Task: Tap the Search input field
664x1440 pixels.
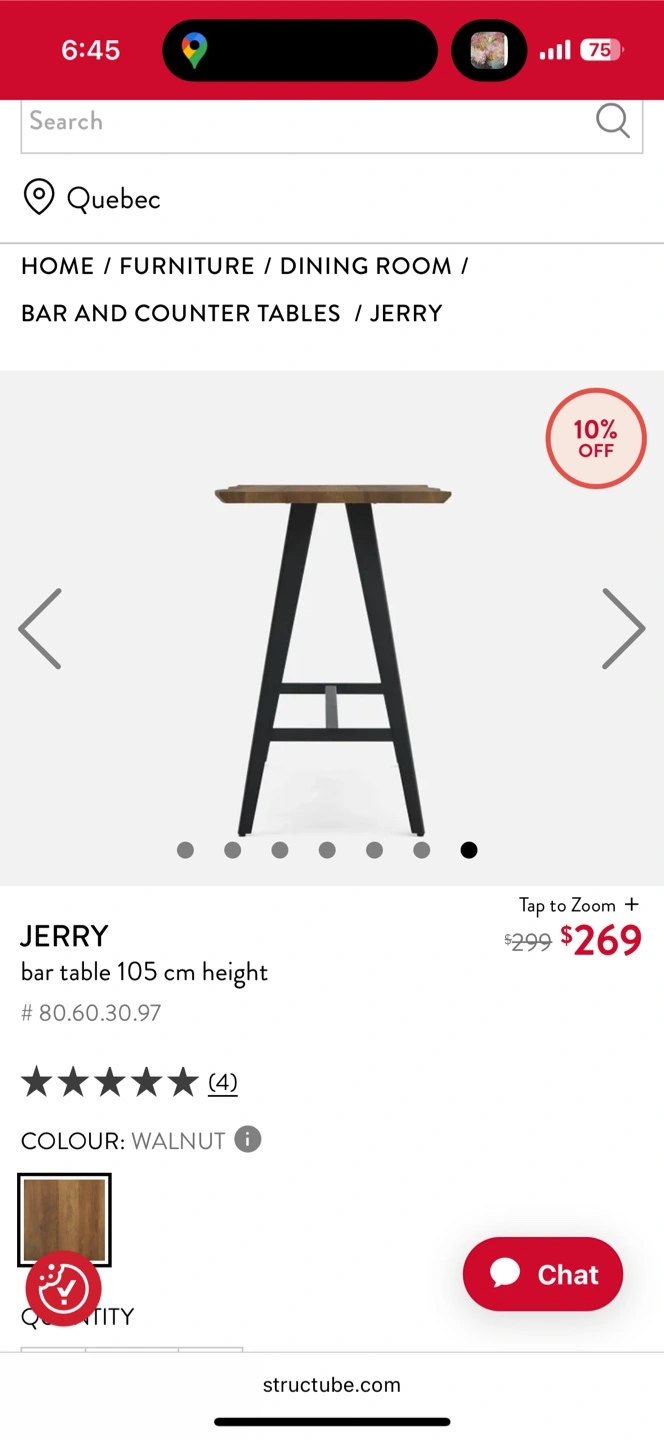Action: (x=300, y=122)
